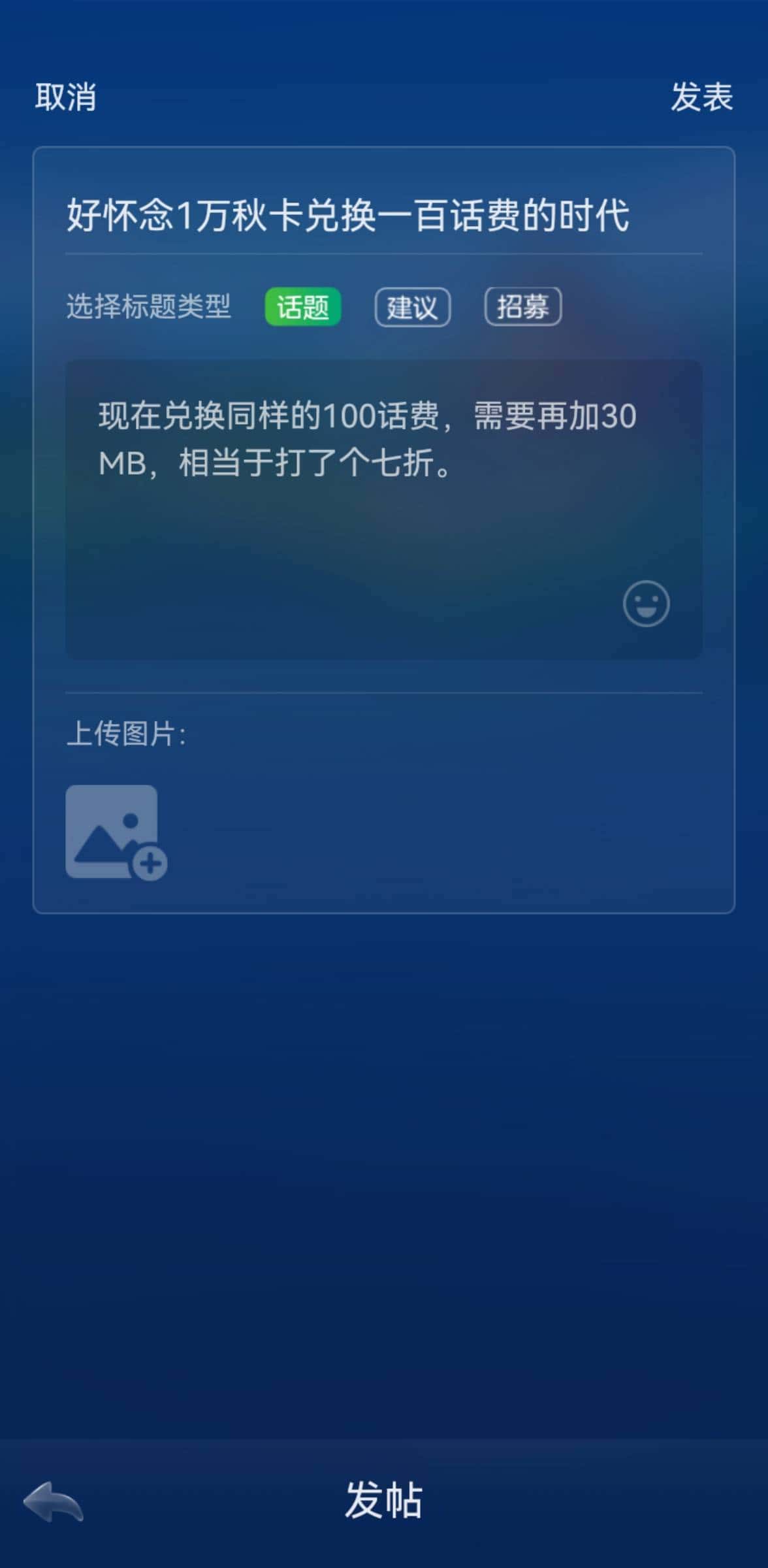Open emoji selection using the face icon
Image resolution: width=768 pixels, height=1568 pixels.
pyautogui.click(x=646, y=603)
